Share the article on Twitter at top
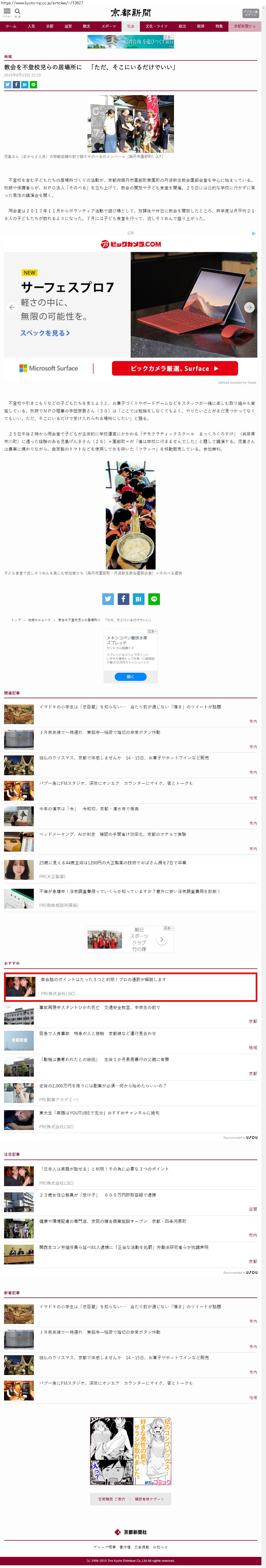Viewport: 266px width, 1568px height. pyautogui.click(x=8, y=85)
